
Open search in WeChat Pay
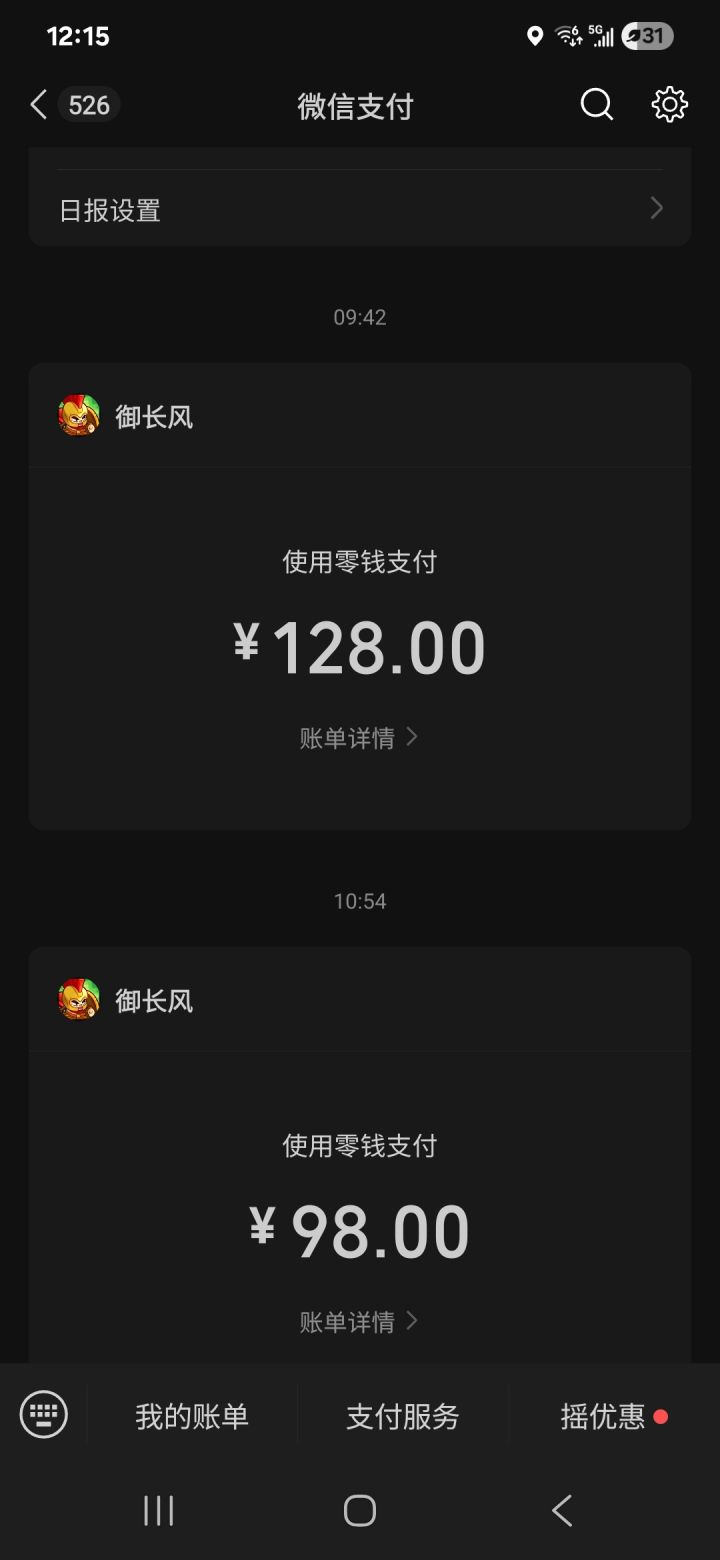tap(596, 104)
